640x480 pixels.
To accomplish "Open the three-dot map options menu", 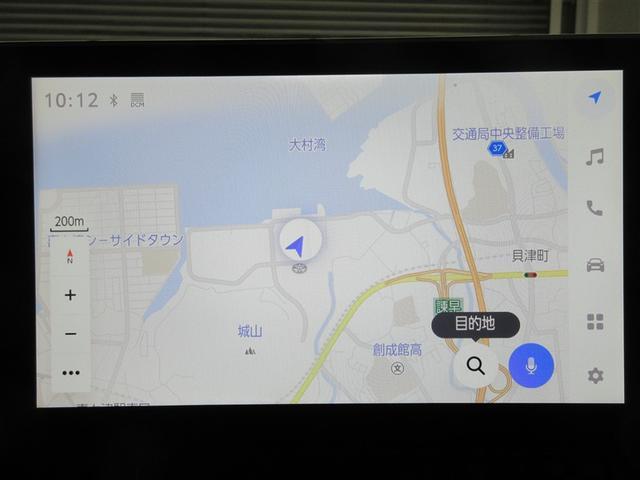I will (x=70, y=373).
